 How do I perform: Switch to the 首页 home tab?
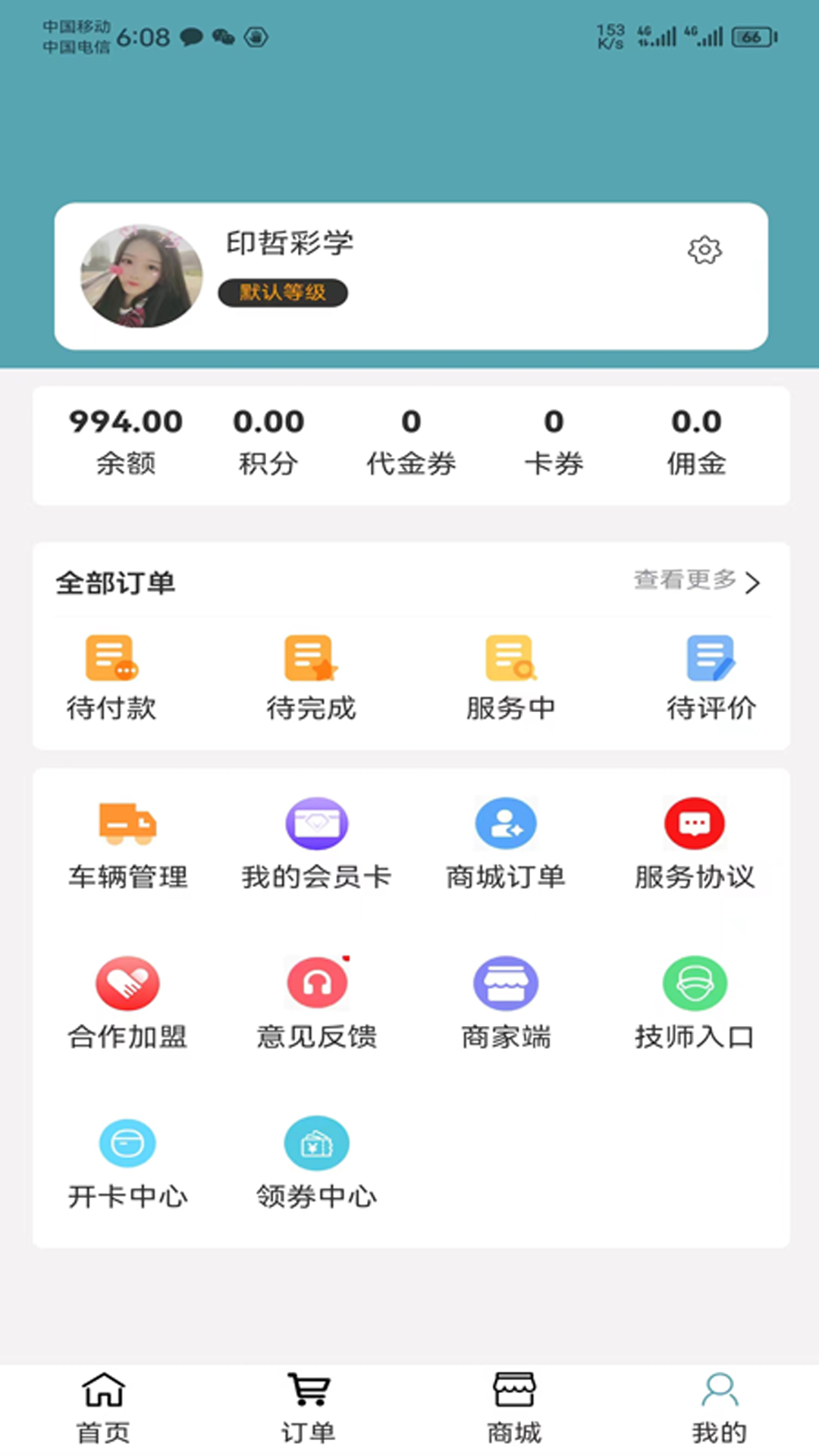point(103,1407)
